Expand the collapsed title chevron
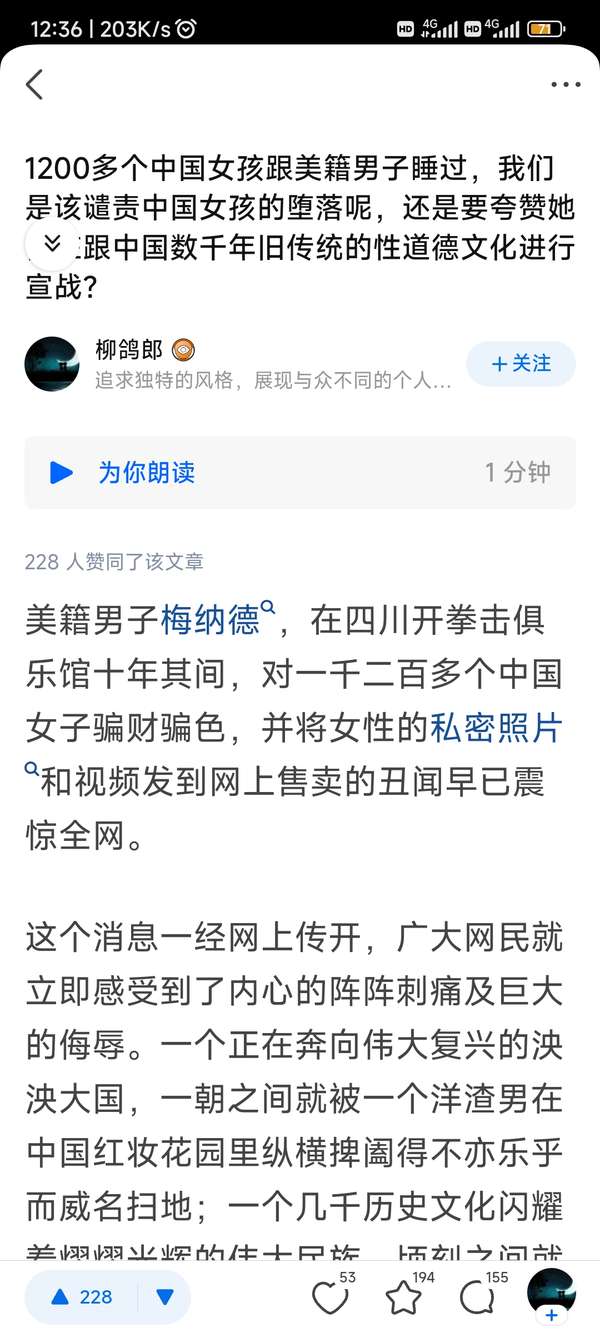 tap(52, 242)
